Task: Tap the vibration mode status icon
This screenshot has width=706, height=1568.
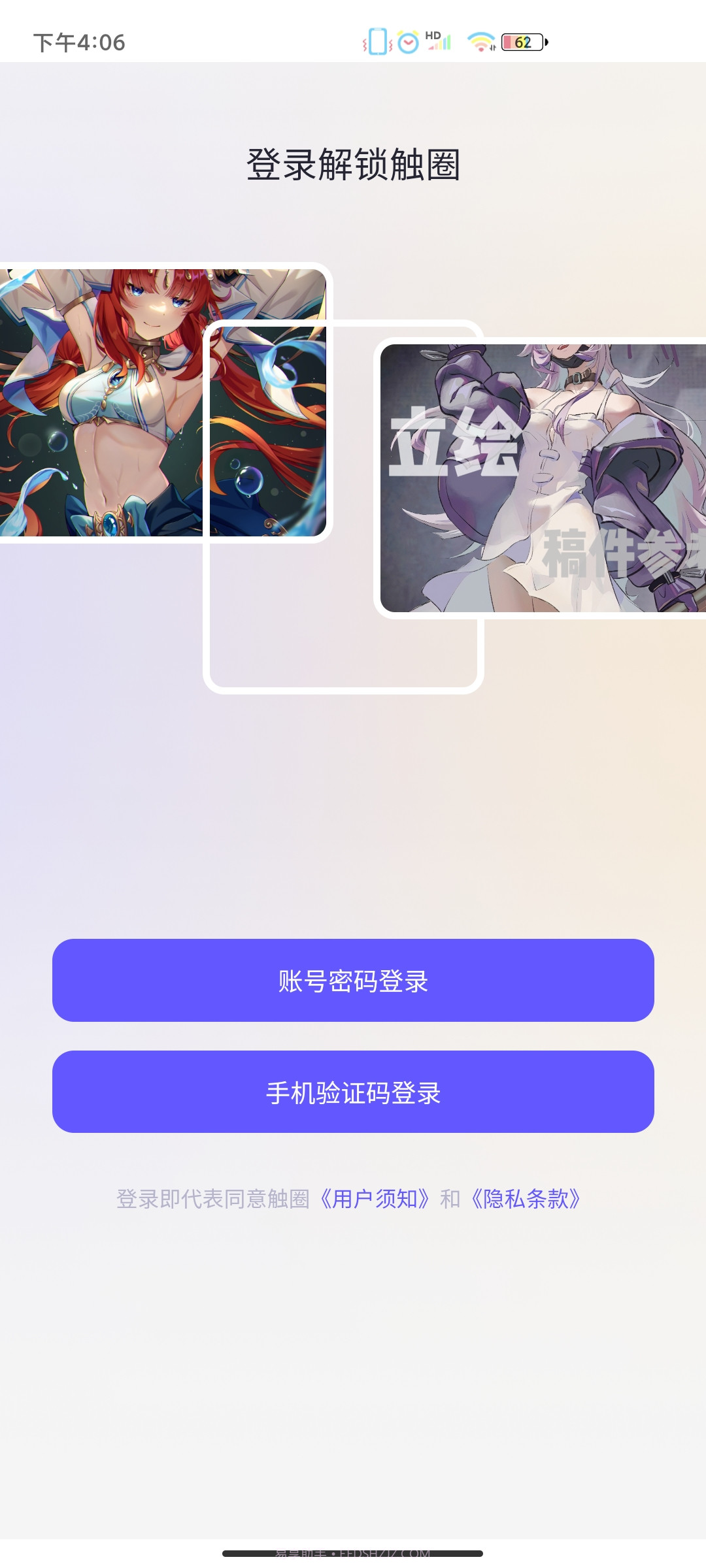Action: coord(377,41)
